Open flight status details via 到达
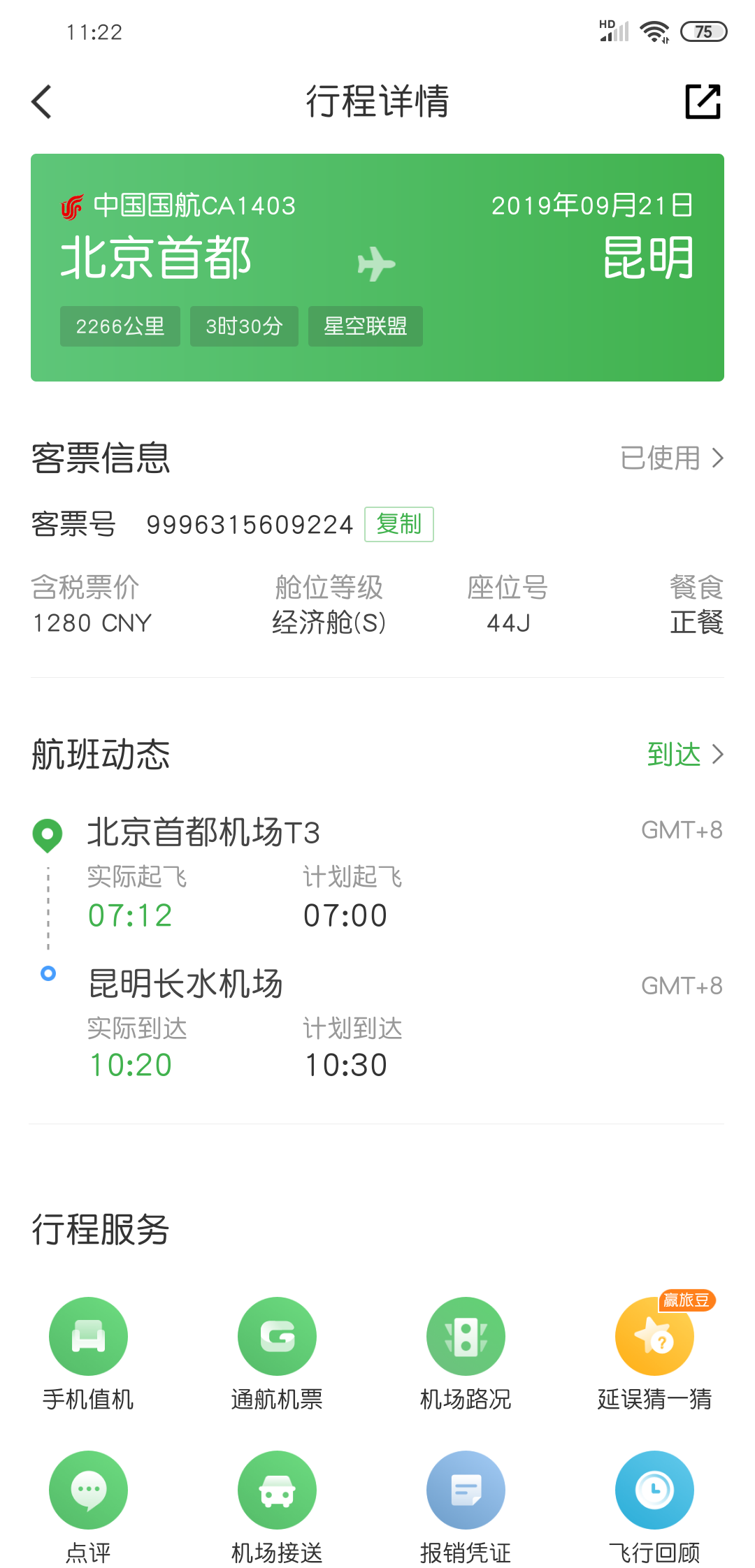 684,755
